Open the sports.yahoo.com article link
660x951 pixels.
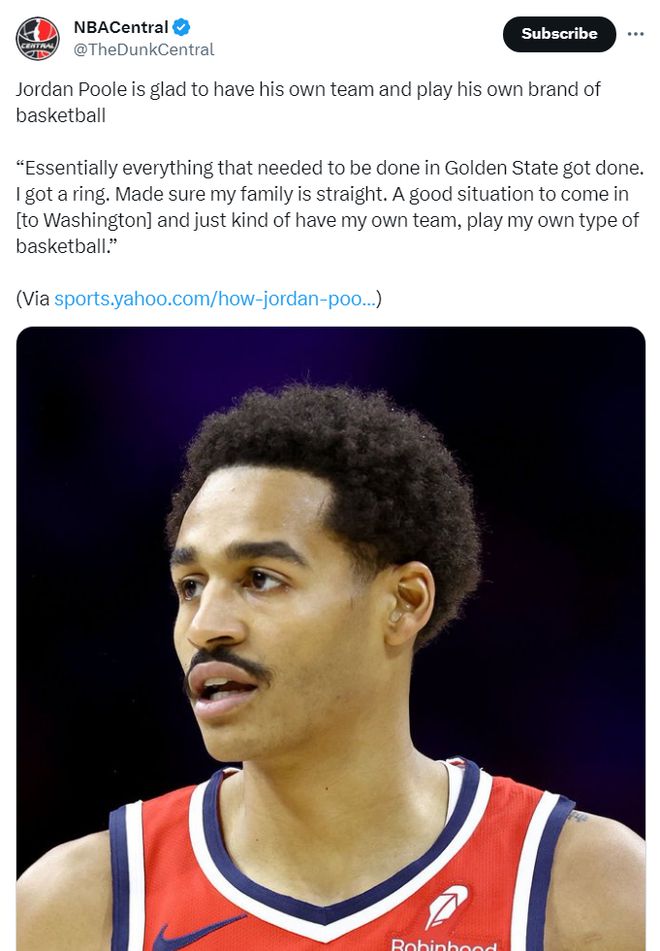pyautogui.click(x=215, y=298)
